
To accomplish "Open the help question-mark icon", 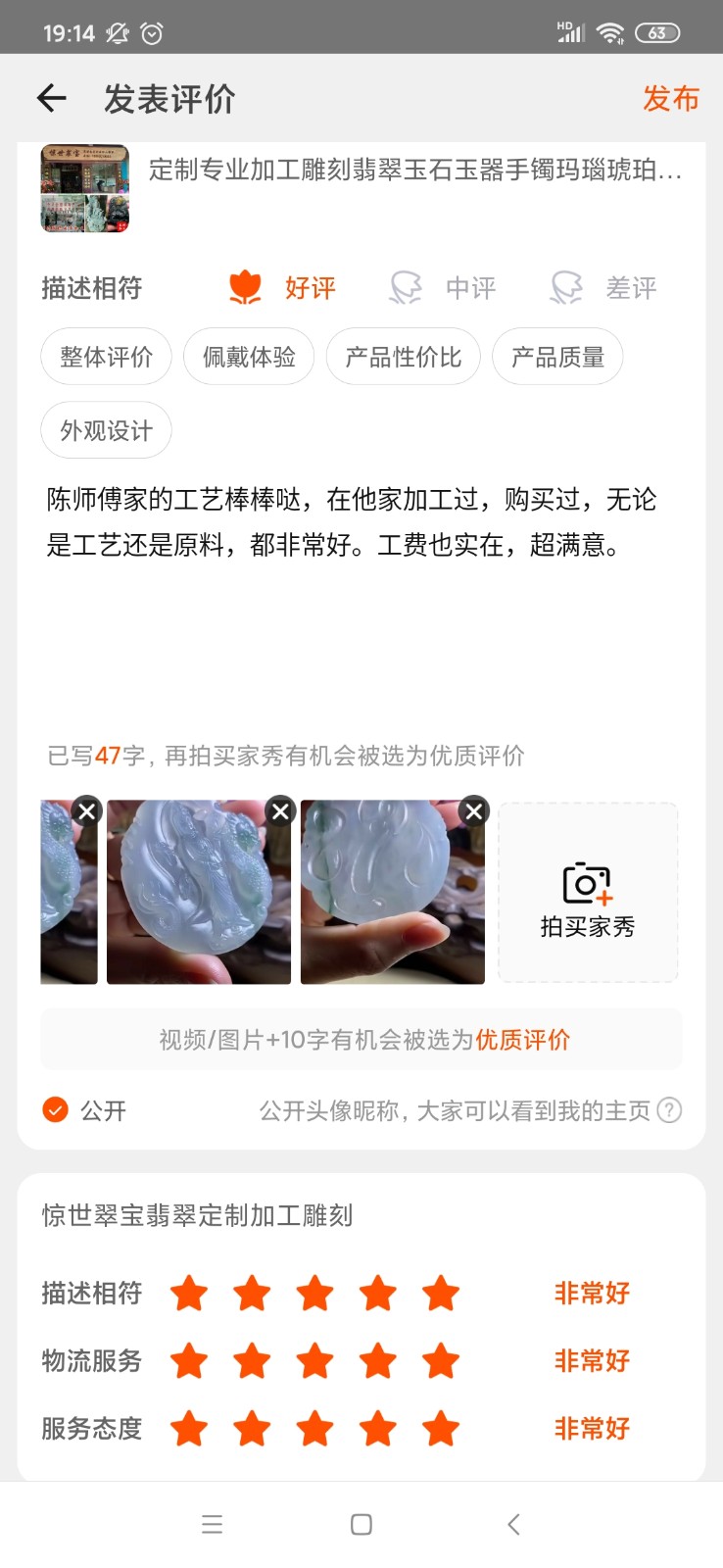I will click(669, 1110).
